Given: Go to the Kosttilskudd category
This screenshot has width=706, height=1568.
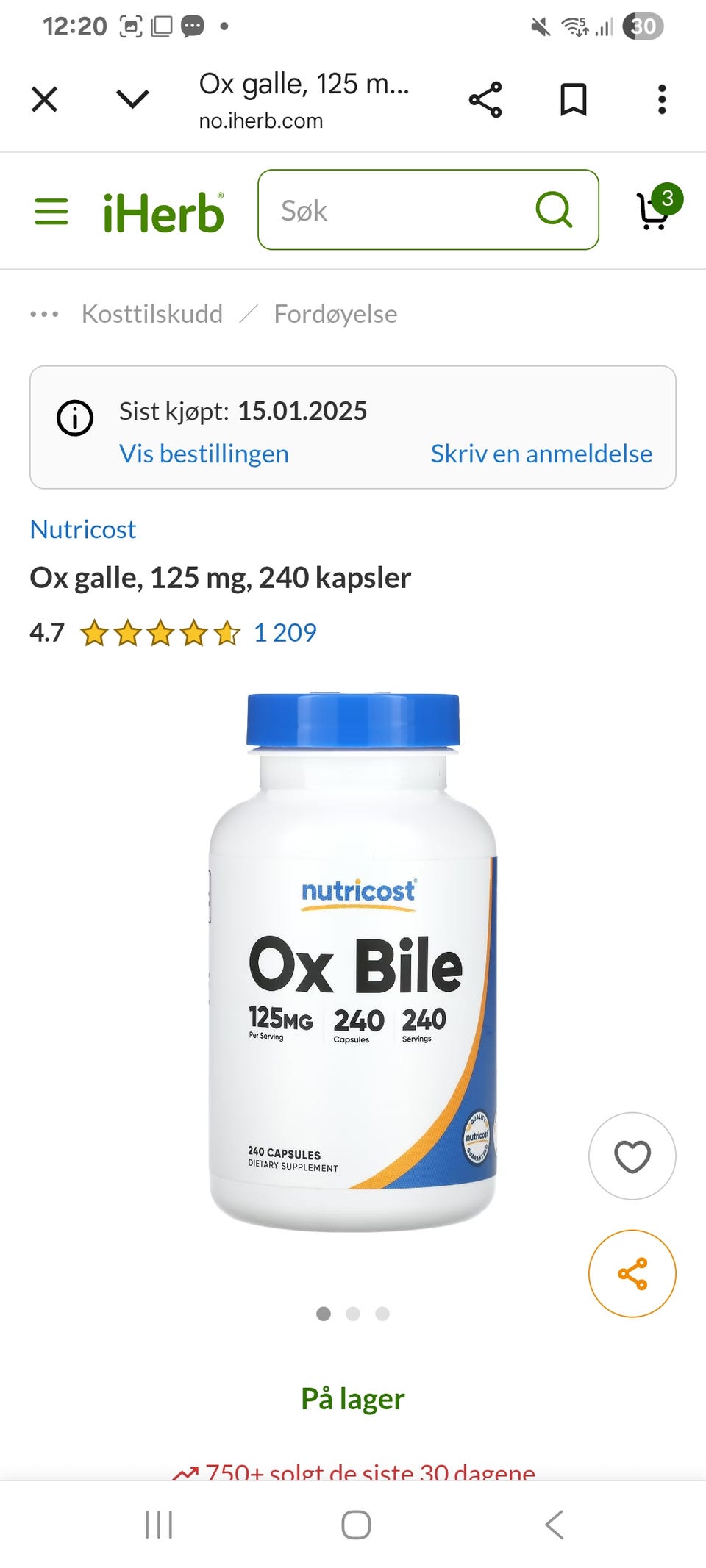Looking at the screenshot, I should (x=152, y=314).
